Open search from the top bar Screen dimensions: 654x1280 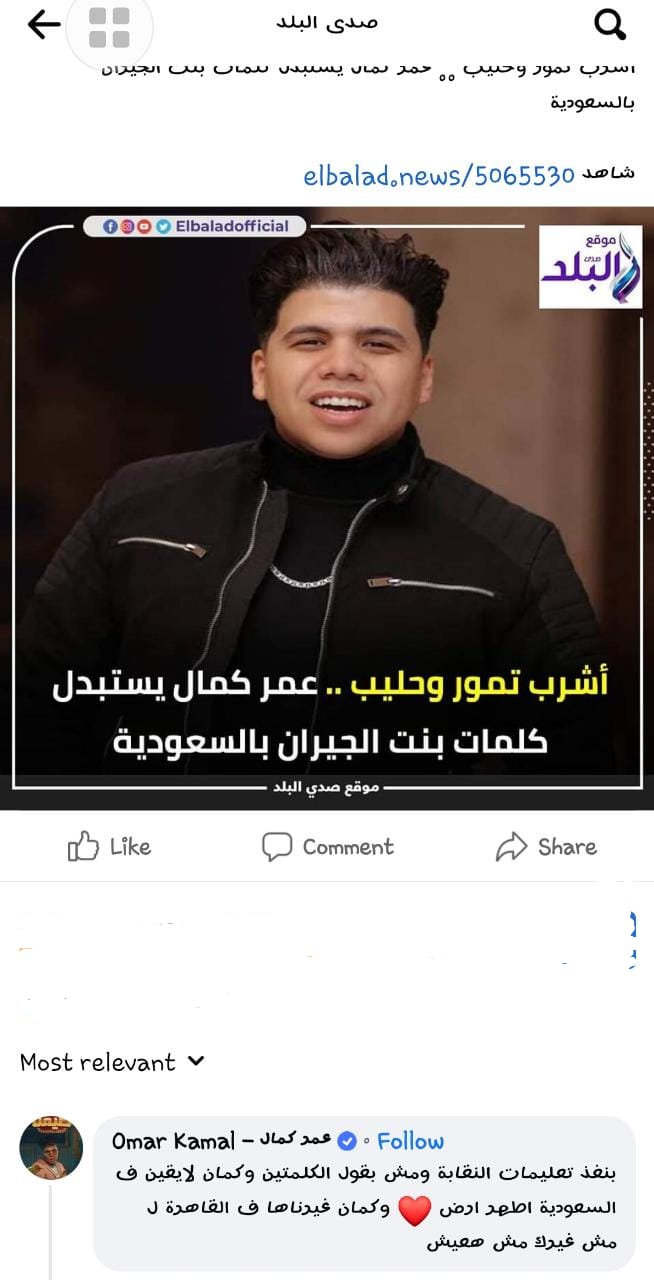pyautogui.click(x=610, y=25)
